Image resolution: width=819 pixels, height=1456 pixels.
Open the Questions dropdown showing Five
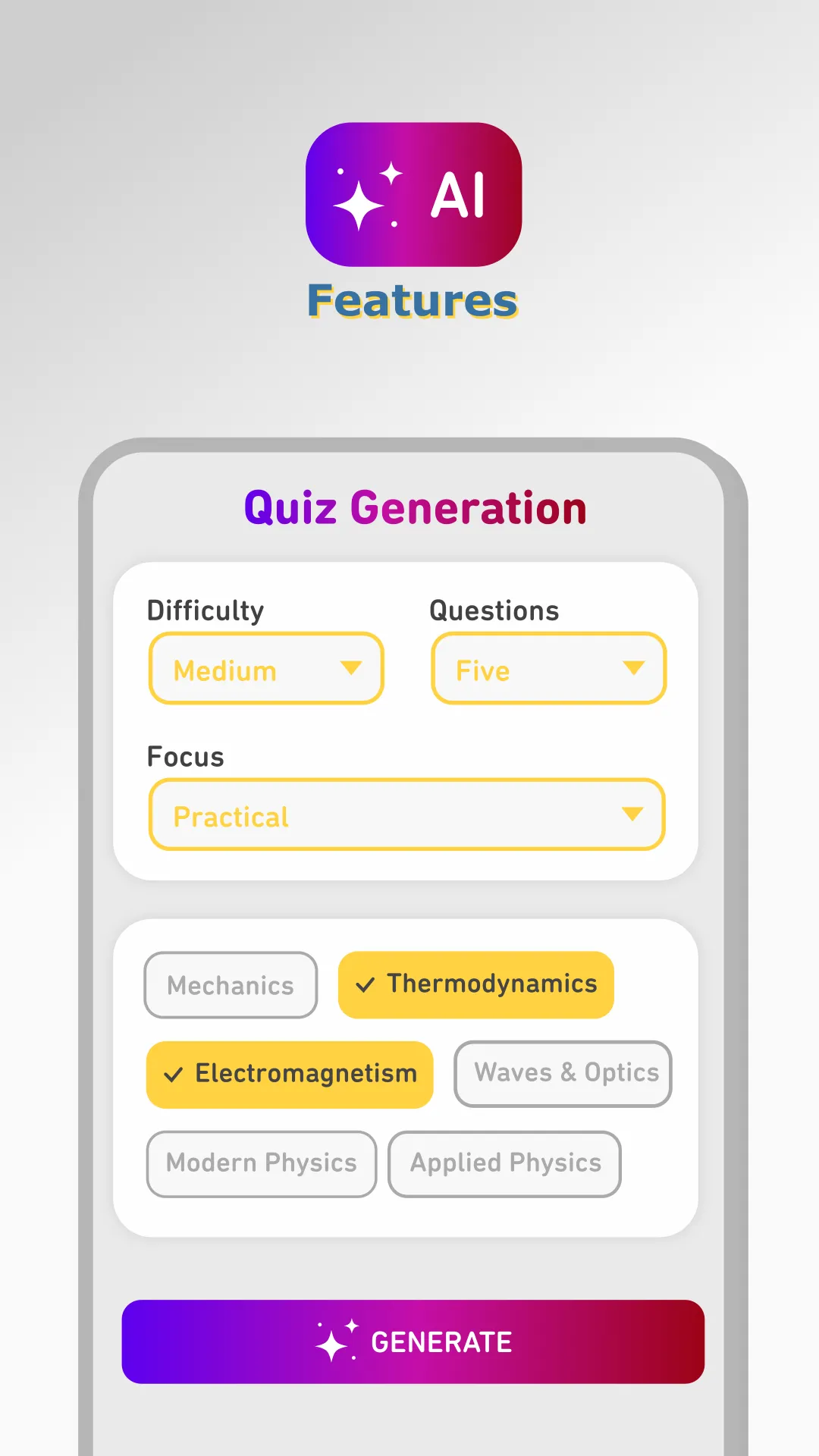click(x=548, y=669)
